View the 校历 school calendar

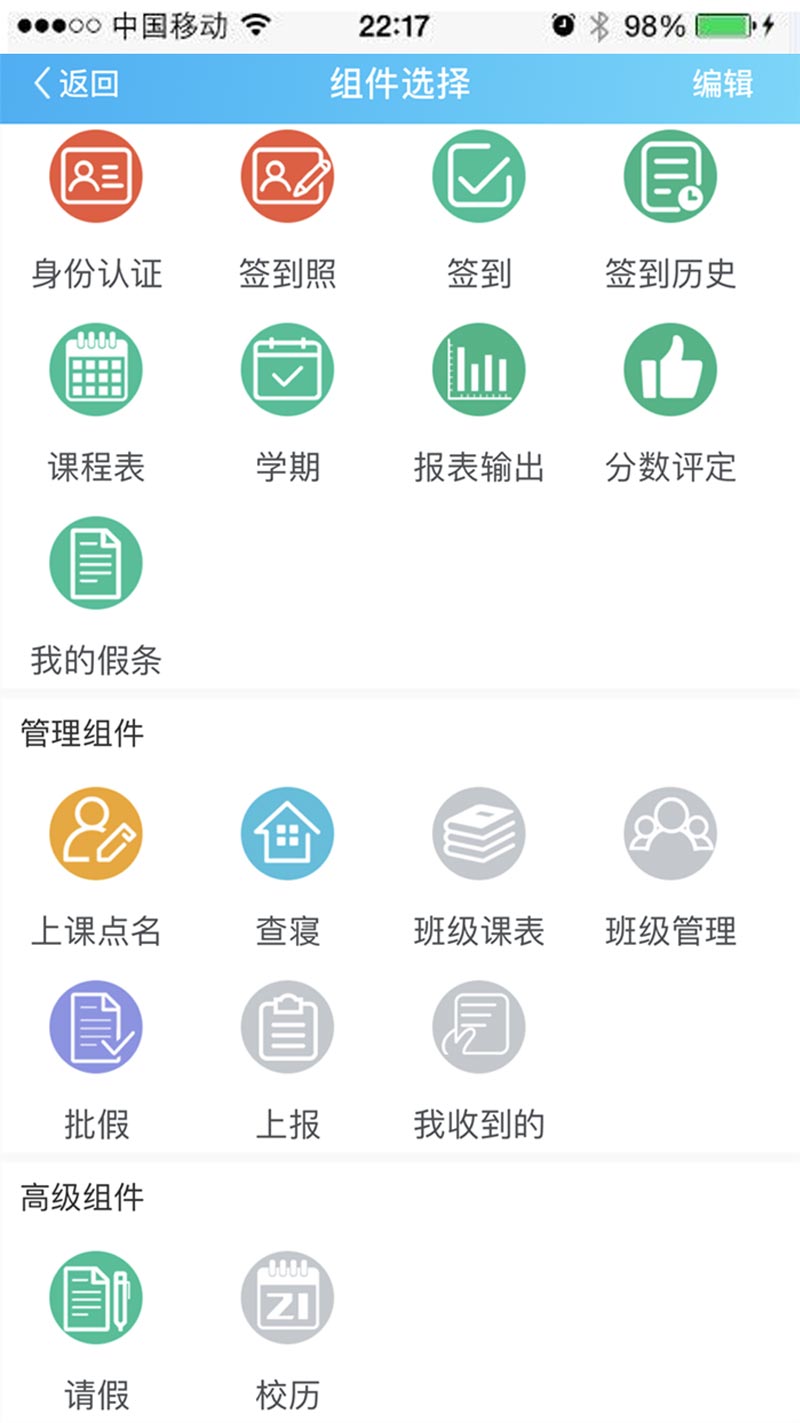pos(287,1297)
